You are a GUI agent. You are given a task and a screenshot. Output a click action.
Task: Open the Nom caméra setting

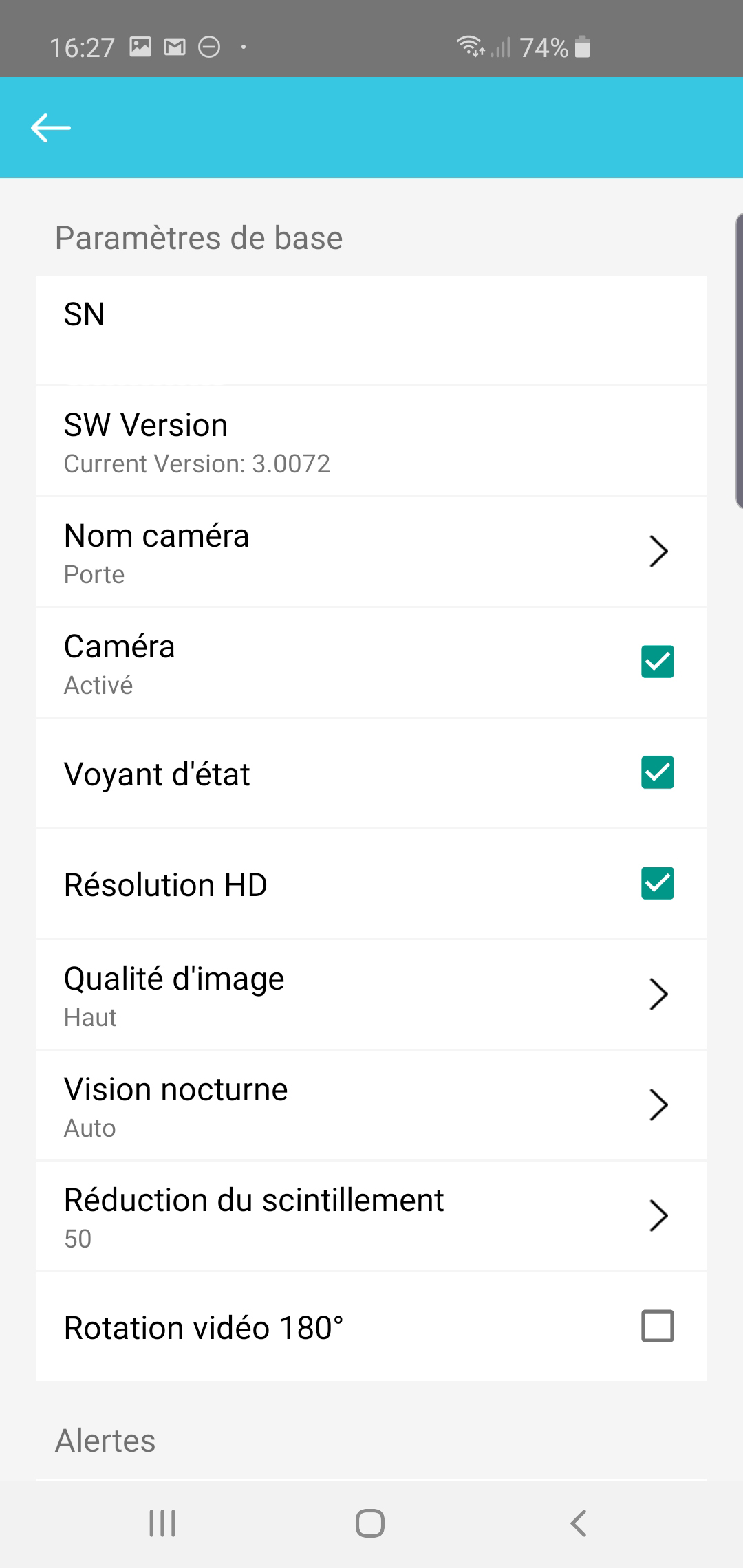click(371, 552)
